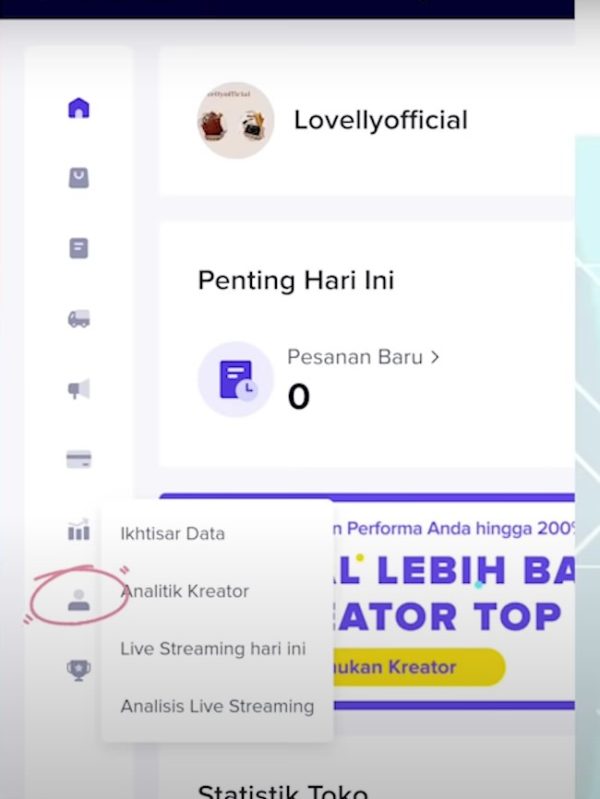Image resolution: width=600 pixels, height=799 pixels.
Task: Open the shopping bag products icon
Action: 78,178
